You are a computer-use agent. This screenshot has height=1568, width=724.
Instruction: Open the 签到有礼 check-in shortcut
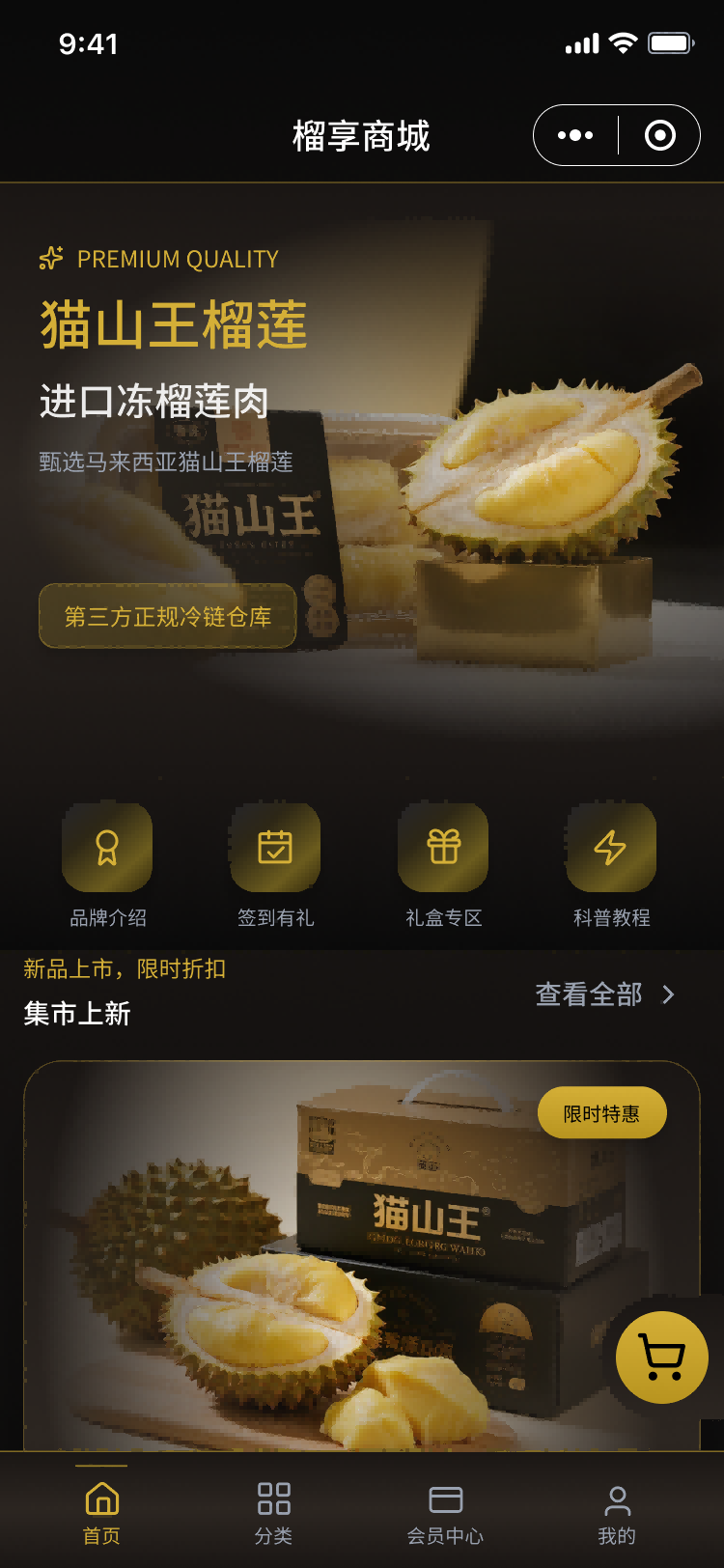(x=275, y=865)
